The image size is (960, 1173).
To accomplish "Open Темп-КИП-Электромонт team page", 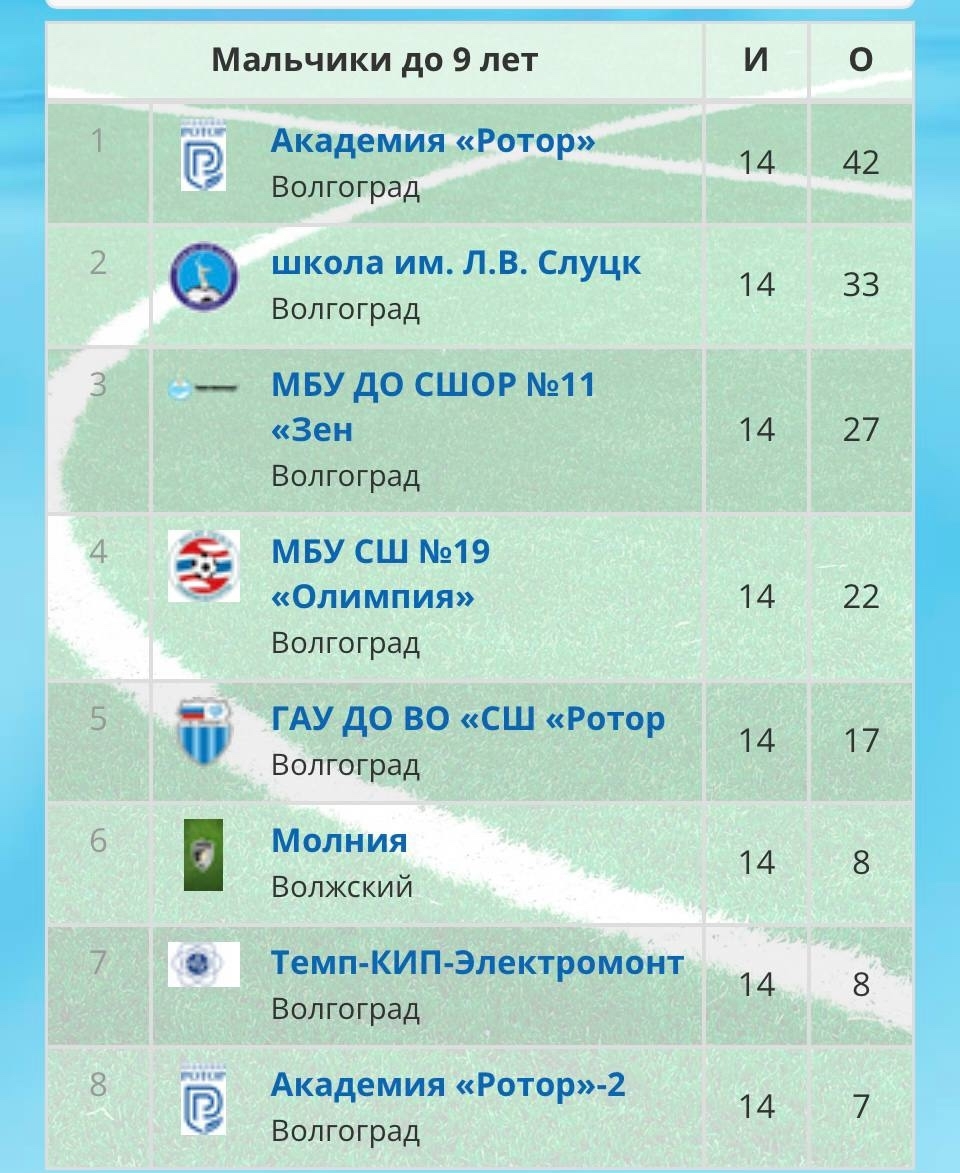I will (477, 963).
